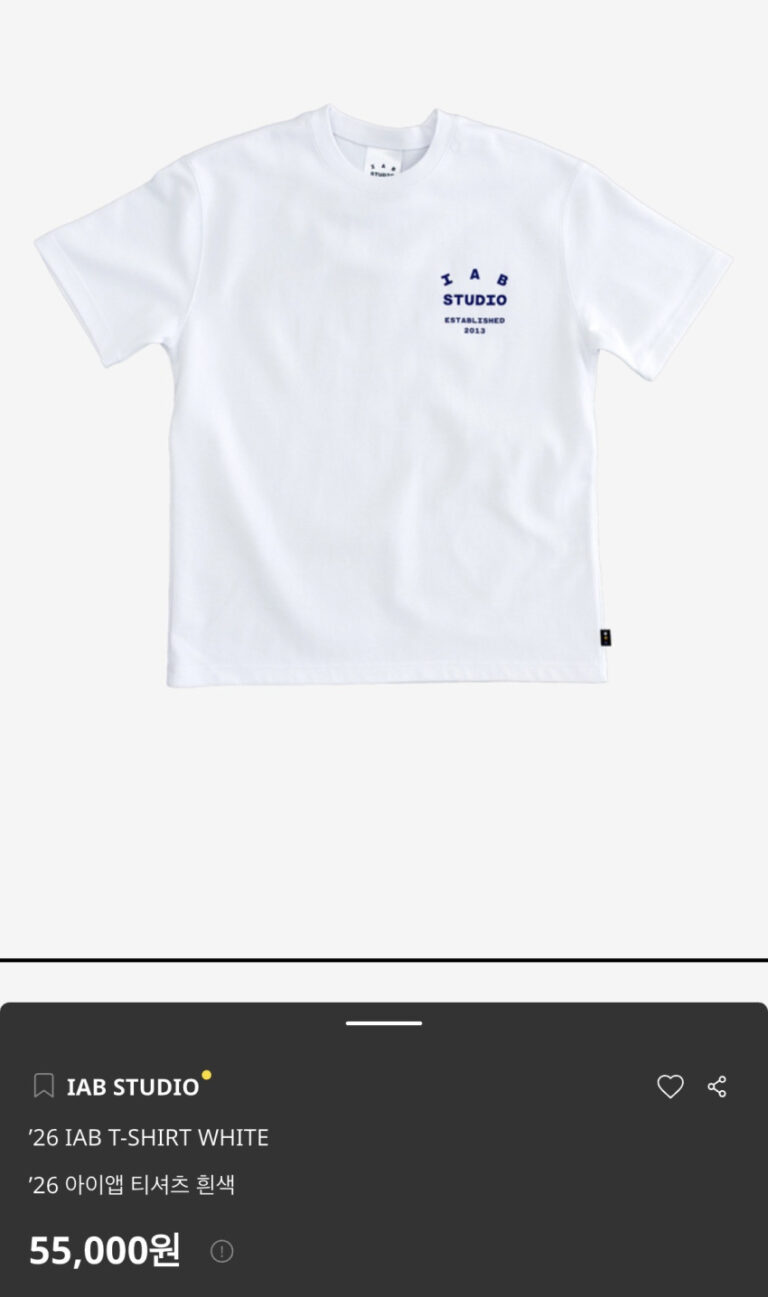Like this T-shirt with the heart icon
The height and width of the screenshot is (1297, 768).
pos(670,1086)
